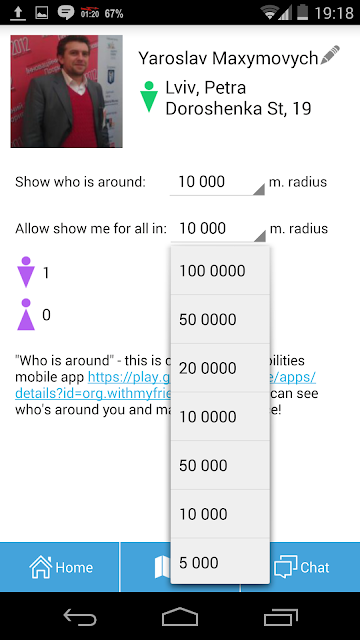Go to the Home tab
This screenshot has height=640, width=360.
pos(60,567)
